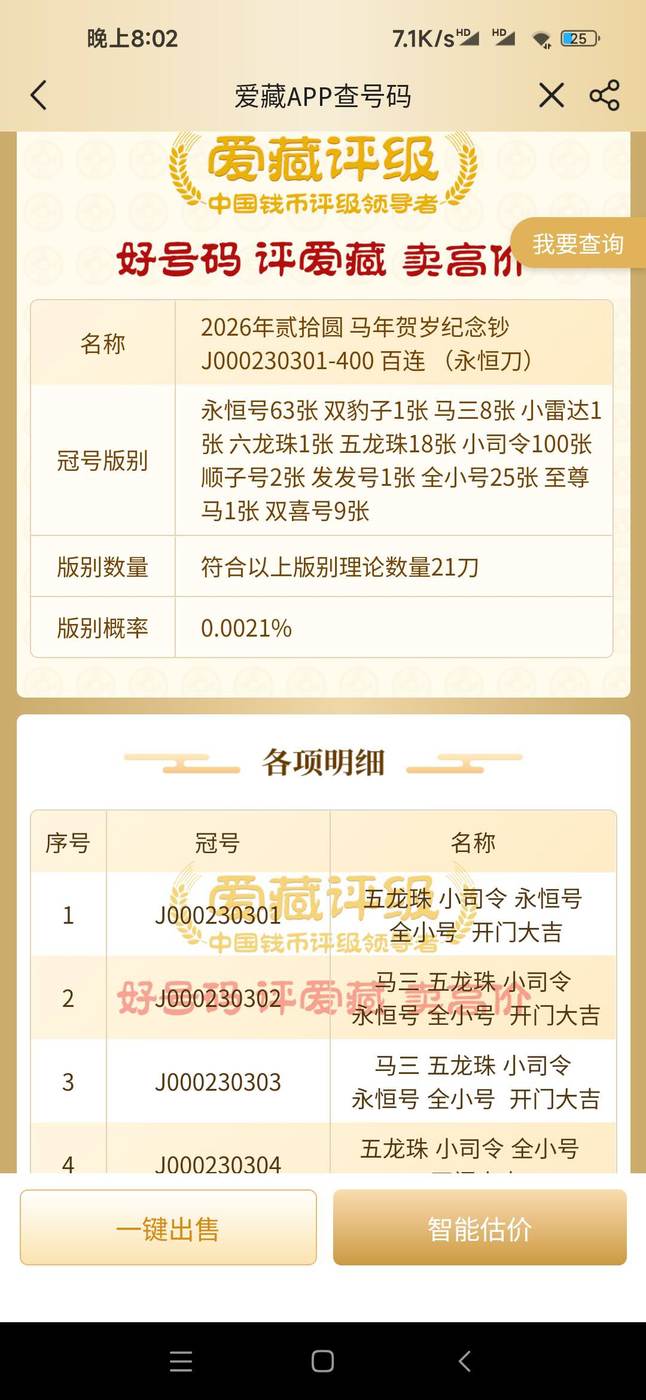The width and height of the screenshot is (646, 1400).
Task: Close the 爱藏APP查号码 page
Action: pos(551,96)
